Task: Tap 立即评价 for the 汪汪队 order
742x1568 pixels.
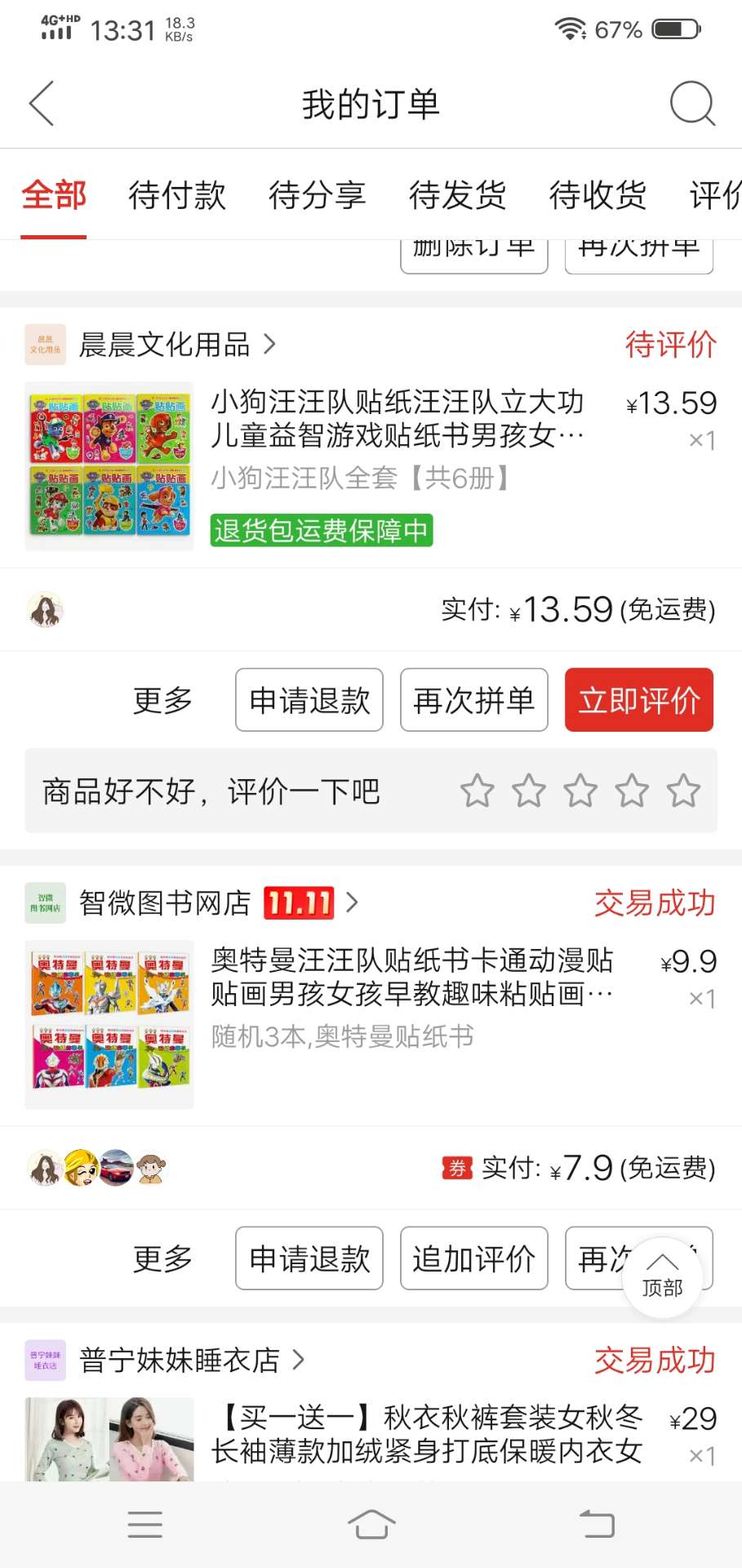Action: (638, 700)
